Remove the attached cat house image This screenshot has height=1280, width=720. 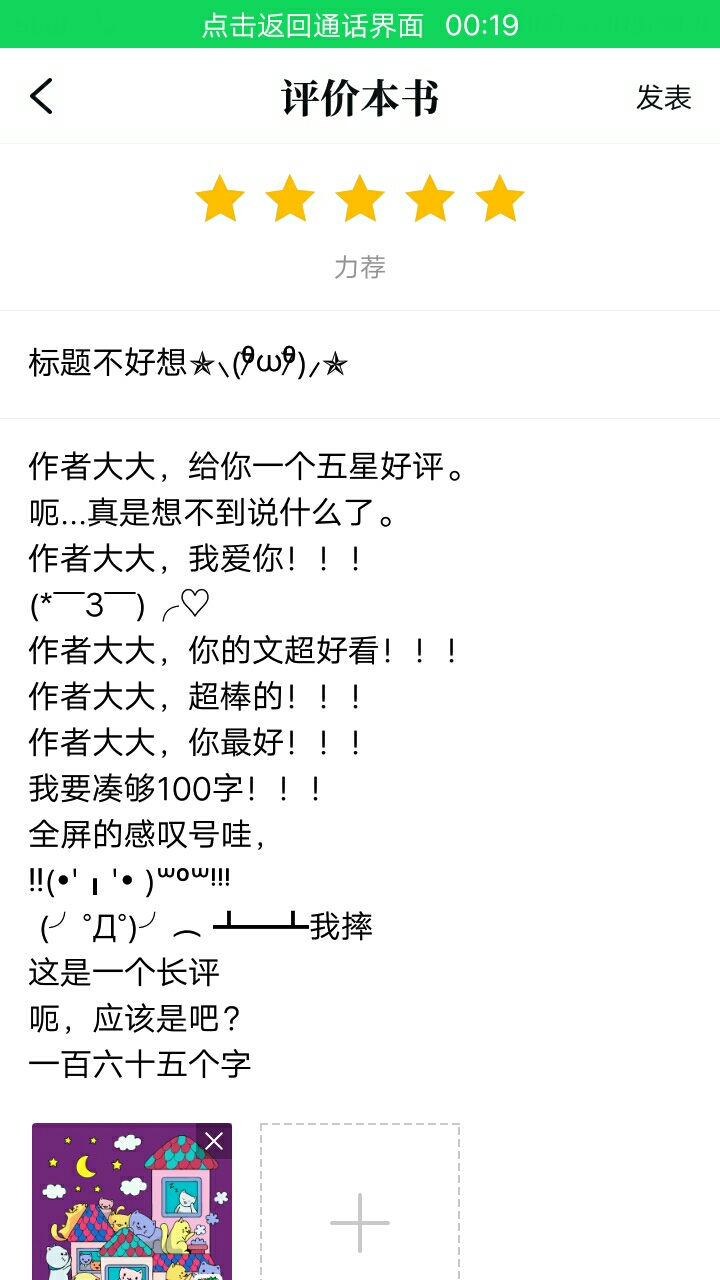[x=214, y=1141]
